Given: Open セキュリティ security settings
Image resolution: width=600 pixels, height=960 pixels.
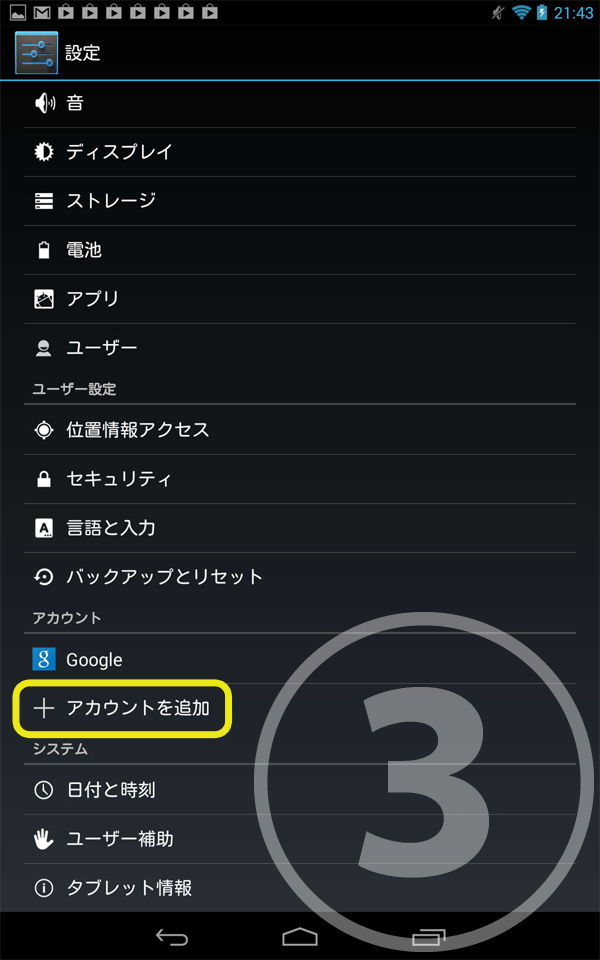Looking at the screenshot, I should click(119, 479).
